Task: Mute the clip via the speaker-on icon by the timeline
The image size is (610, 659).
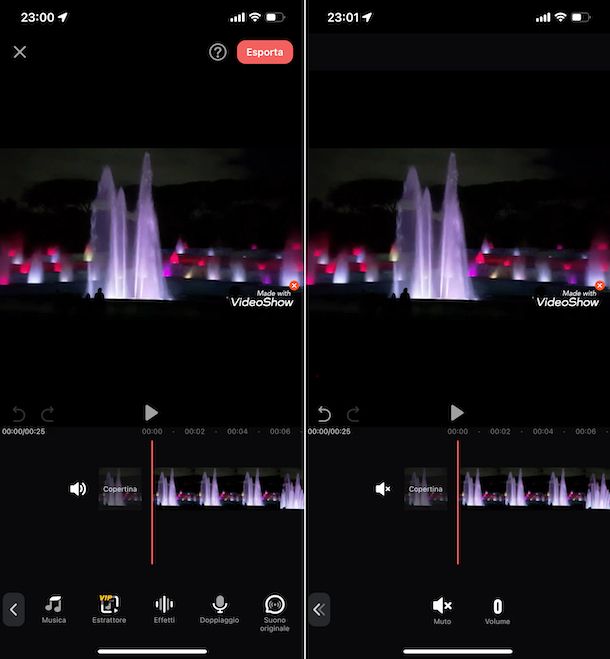Action: pyautogui.click(x=78, y=489)
